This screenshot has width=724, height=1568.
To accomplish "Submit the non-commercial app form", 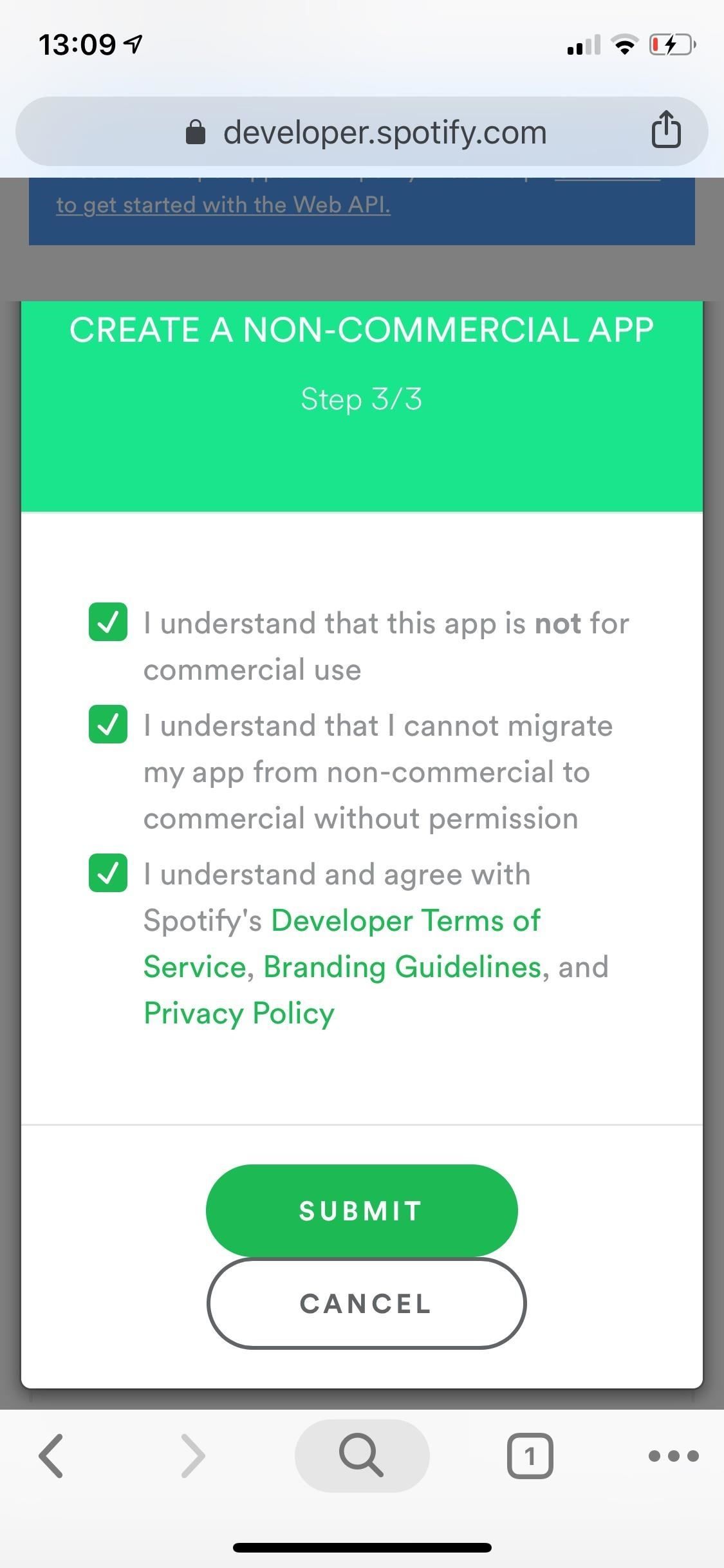I will coord(362,1210).
